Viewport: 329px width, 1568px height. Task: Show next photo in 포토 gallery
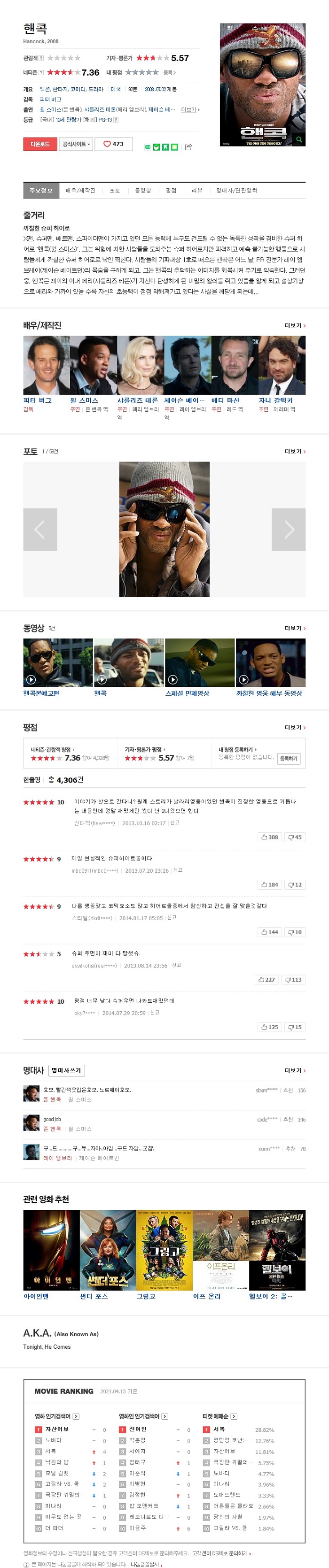[x=288, y=530]
